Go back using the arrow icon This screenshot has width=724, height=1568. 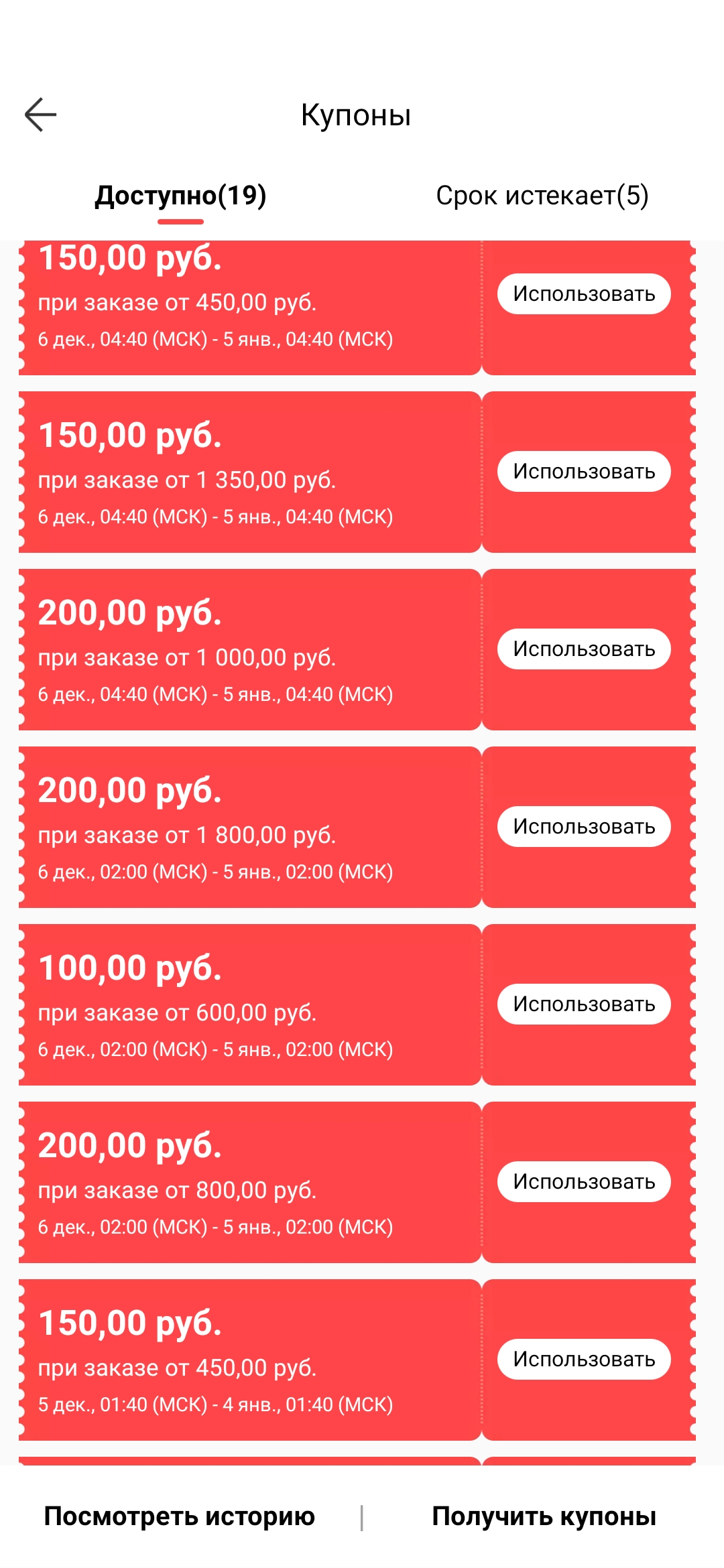tap(40, 115)
